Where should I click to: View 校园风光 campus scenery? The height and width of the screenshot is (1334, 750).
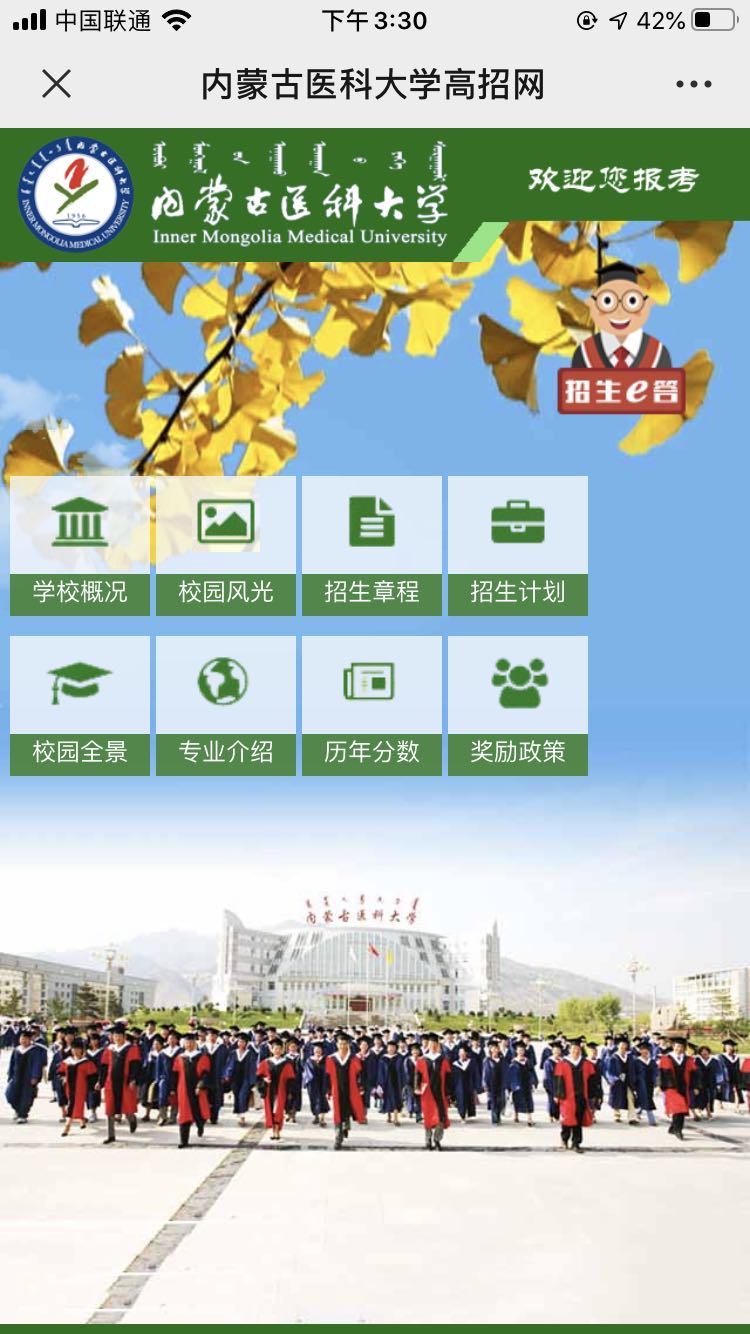click(226, 545)
